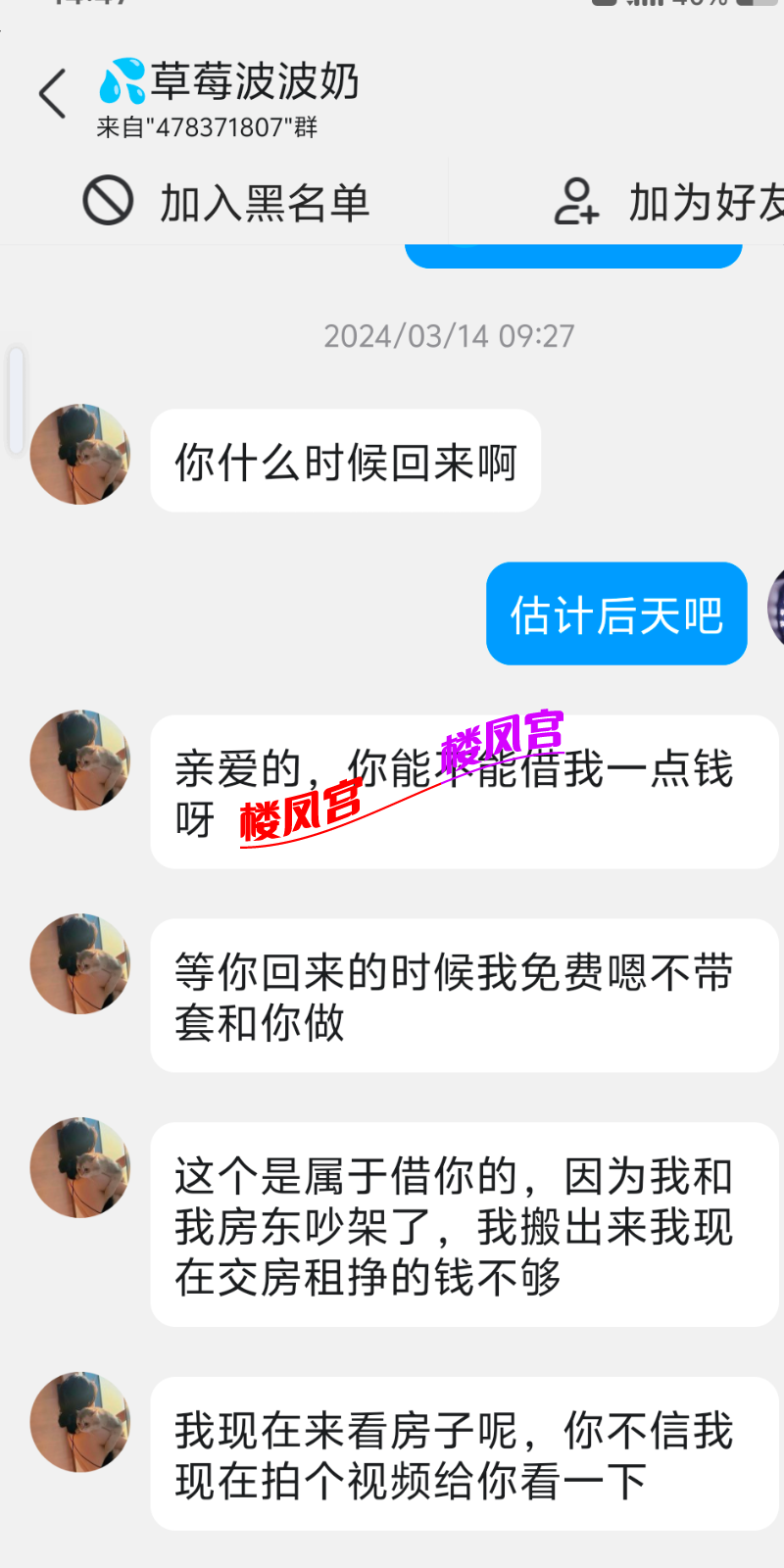Tap your own avatar beside 估计后天吧 bubble
The height and width of the screenshot is (1568, 784).
coord(773,608)
